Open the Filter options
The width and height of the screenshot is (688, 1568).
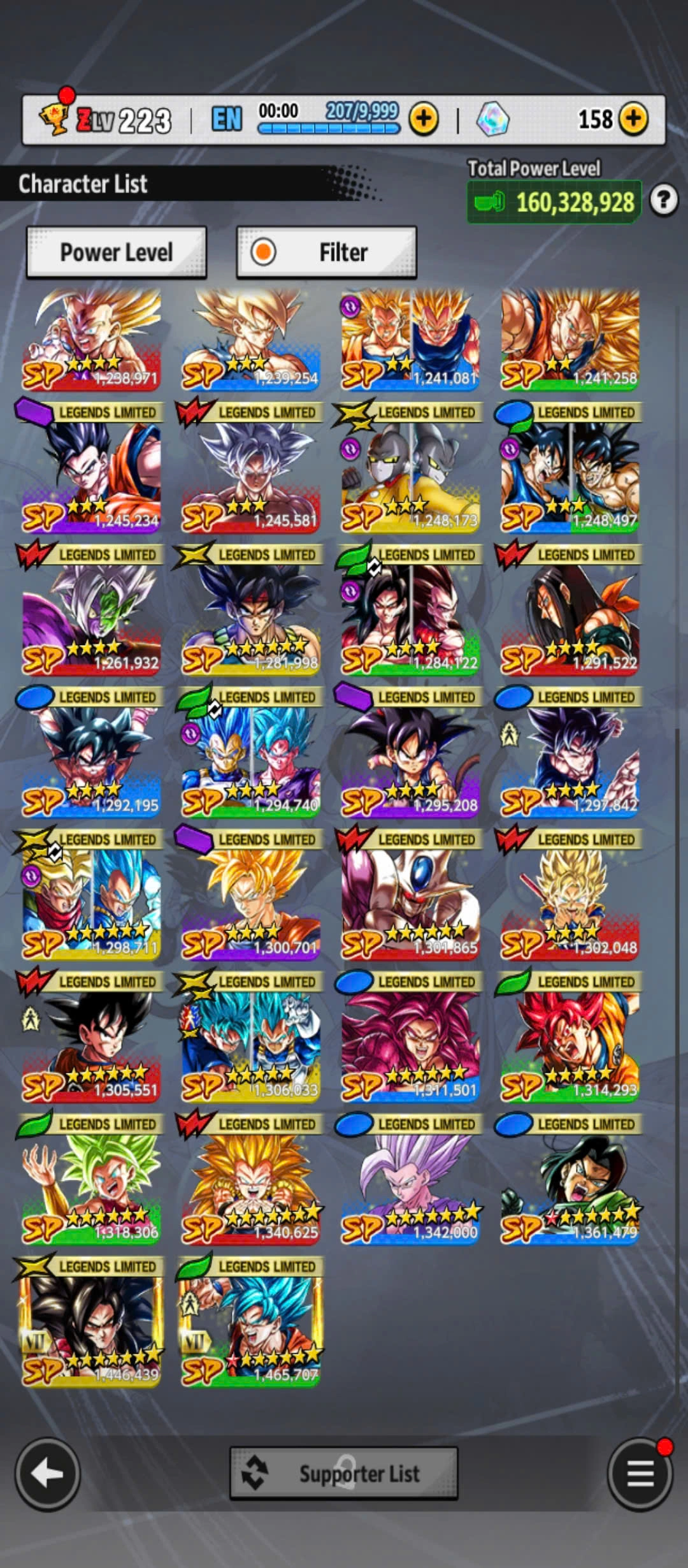[x=326, y=252]
